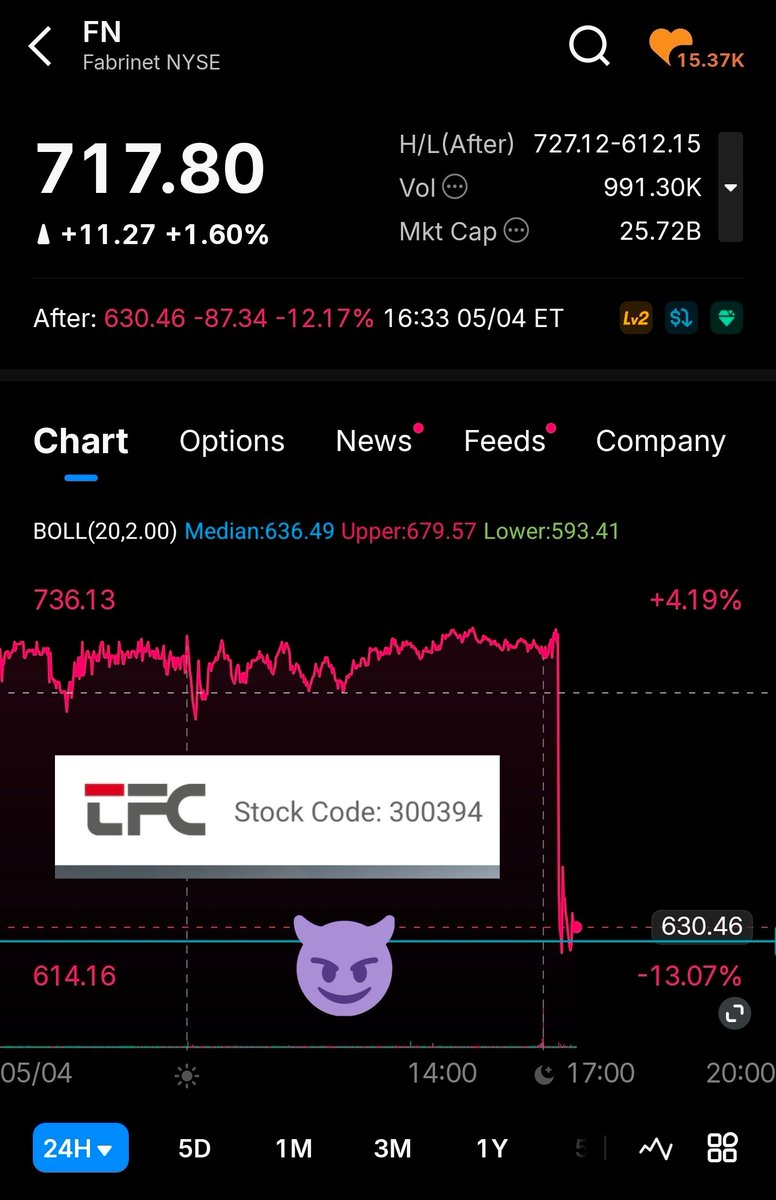Expand the quote details dropdown arrow
This screenshot has height=1200, width=776.
731,187
